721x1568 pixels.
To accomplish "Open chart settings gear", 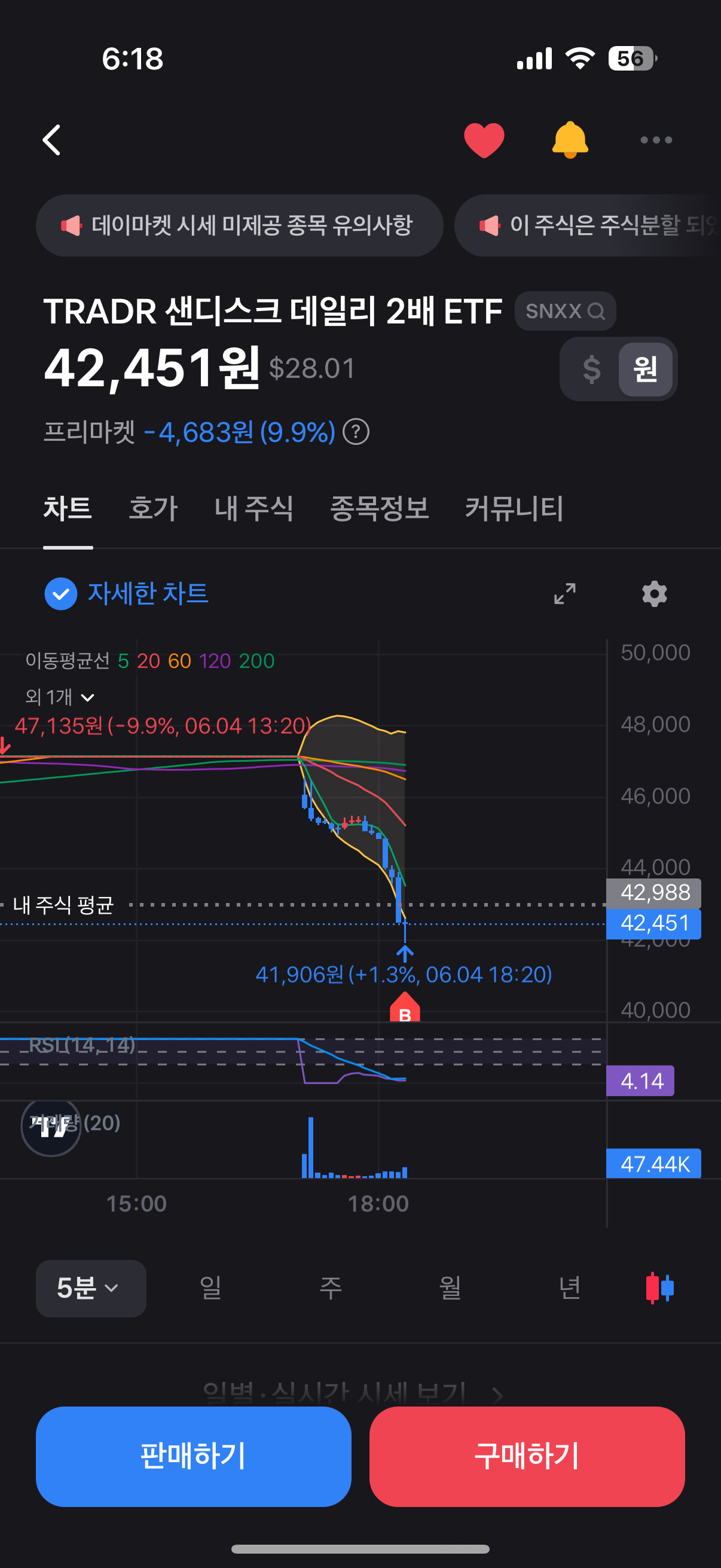I will pos(655,593).
